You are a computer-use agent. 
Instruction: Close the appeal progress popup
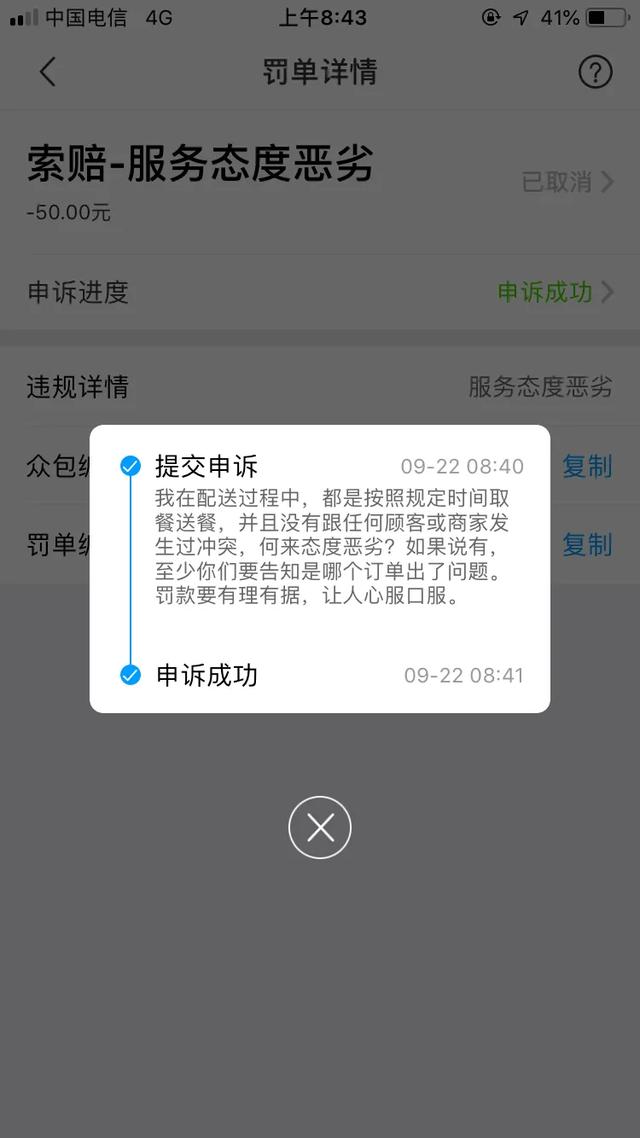320,827
